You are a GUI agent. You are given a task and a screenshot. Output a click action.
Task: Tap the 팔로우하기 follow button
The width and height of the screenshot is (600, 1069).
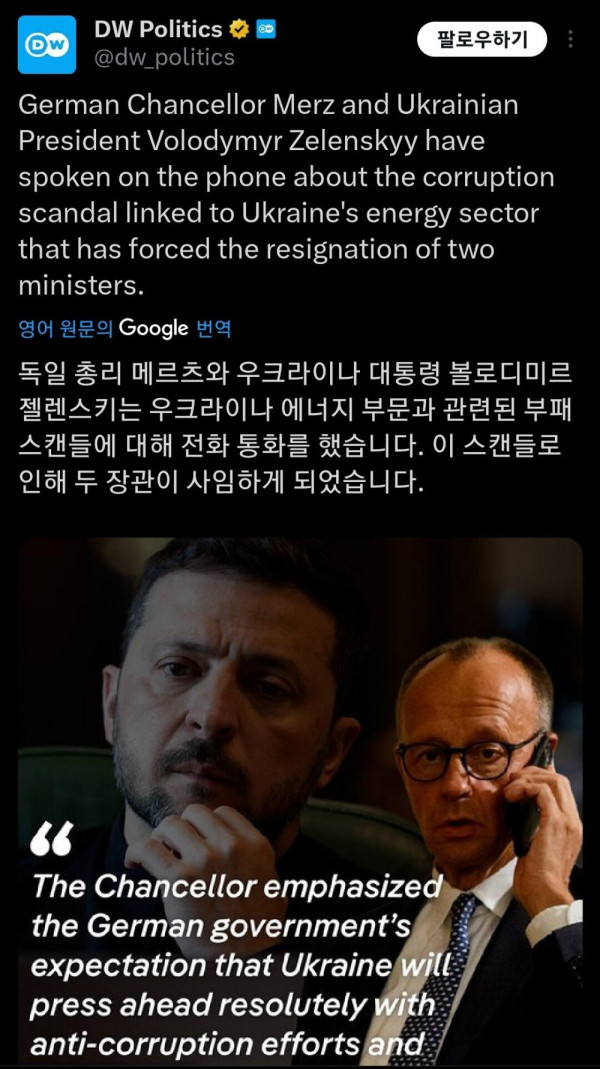point(482,39)
